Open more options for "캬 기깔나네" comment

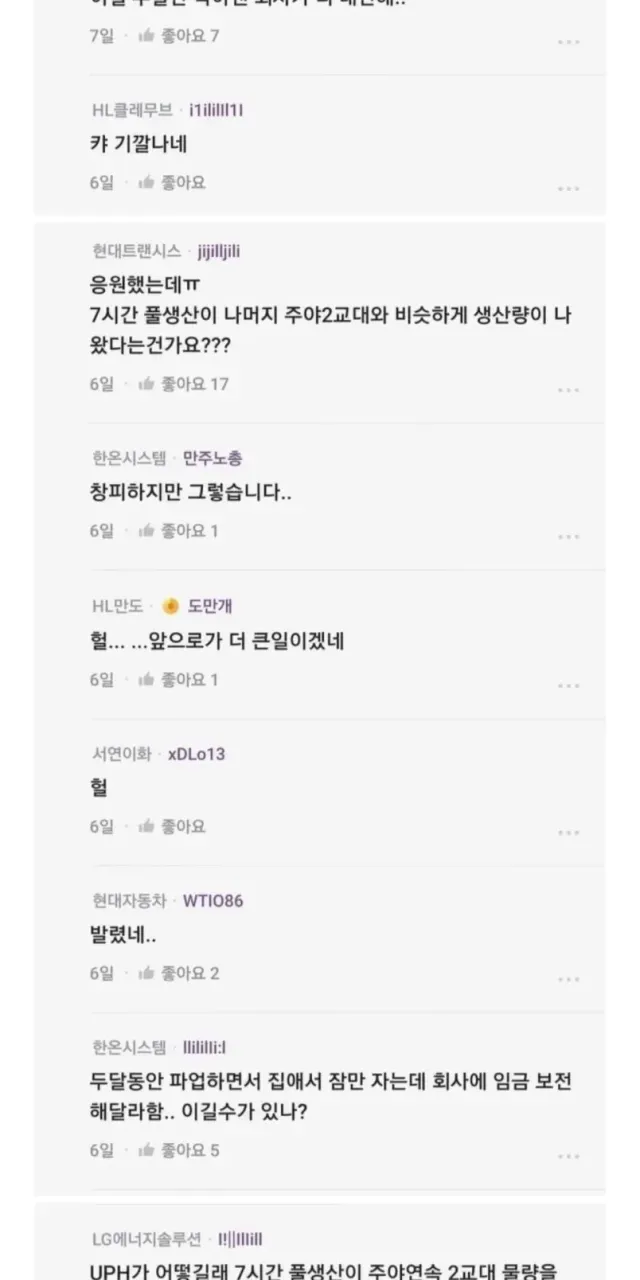(568, 188)
